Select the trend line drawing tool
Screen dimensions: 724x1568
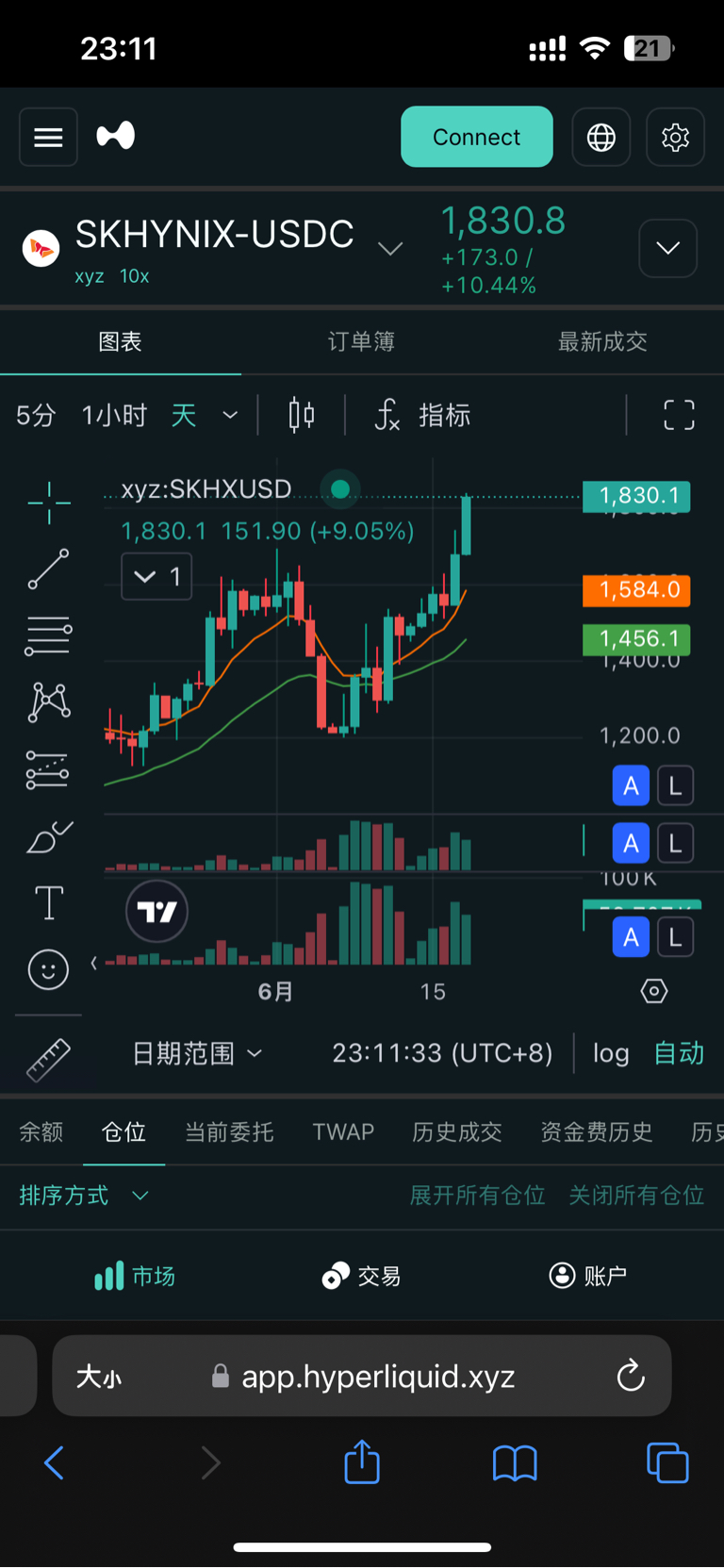[x=48, y=569]
